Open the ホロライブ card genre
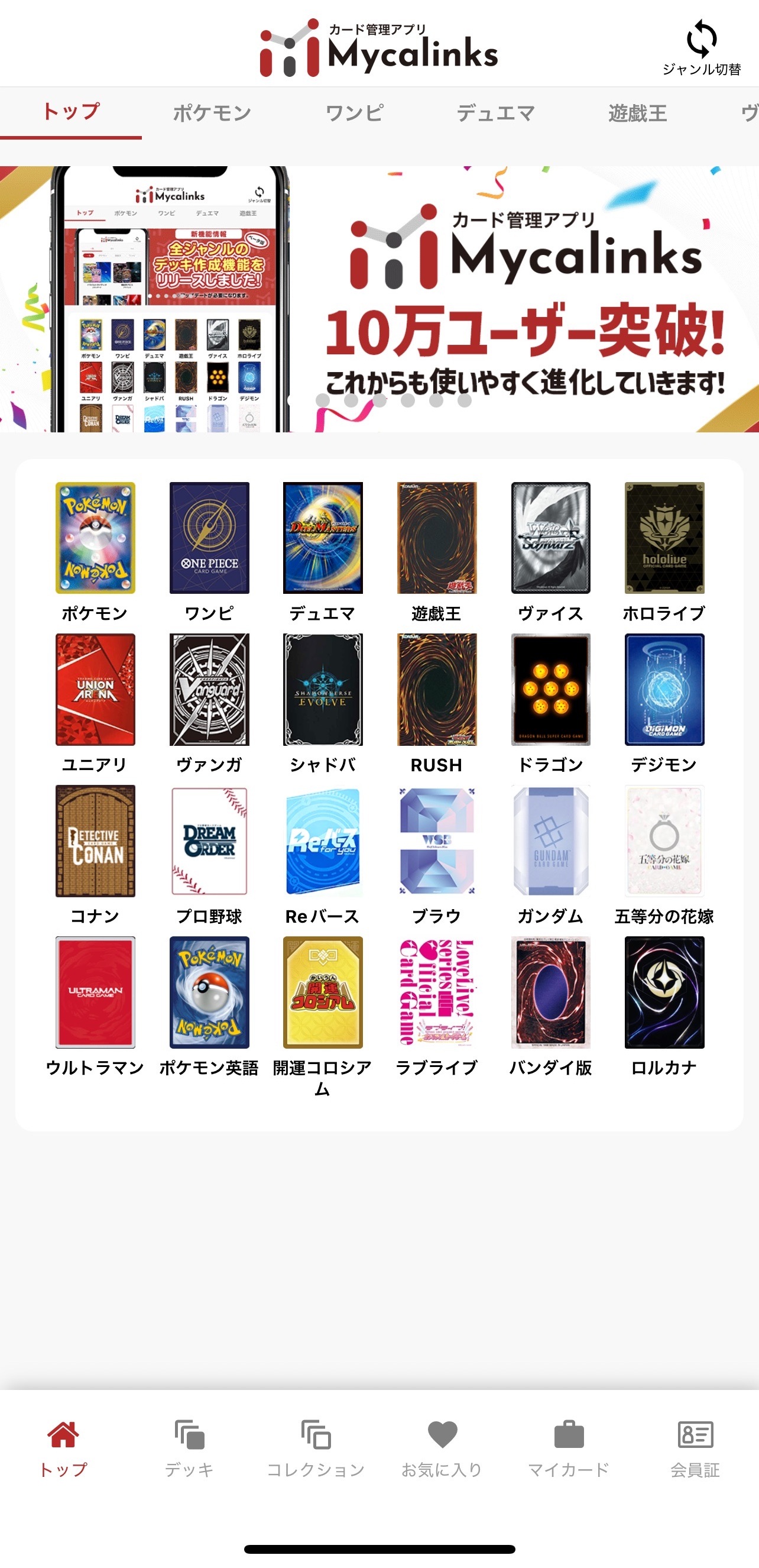This screenshot has width=759, height=1568. [x=664, y=552]
